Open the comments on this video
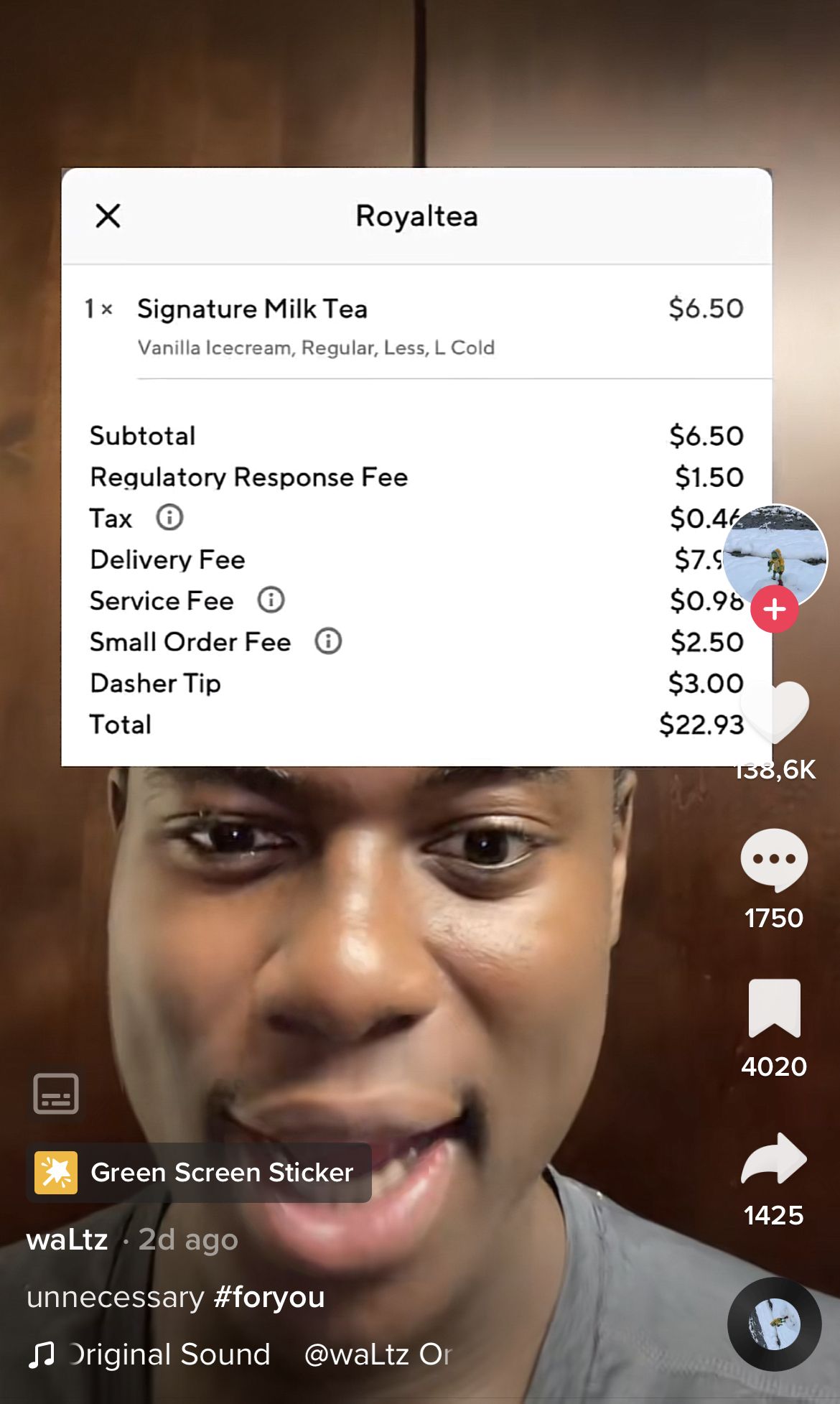Screen dimensions: 840x1404 774,859
